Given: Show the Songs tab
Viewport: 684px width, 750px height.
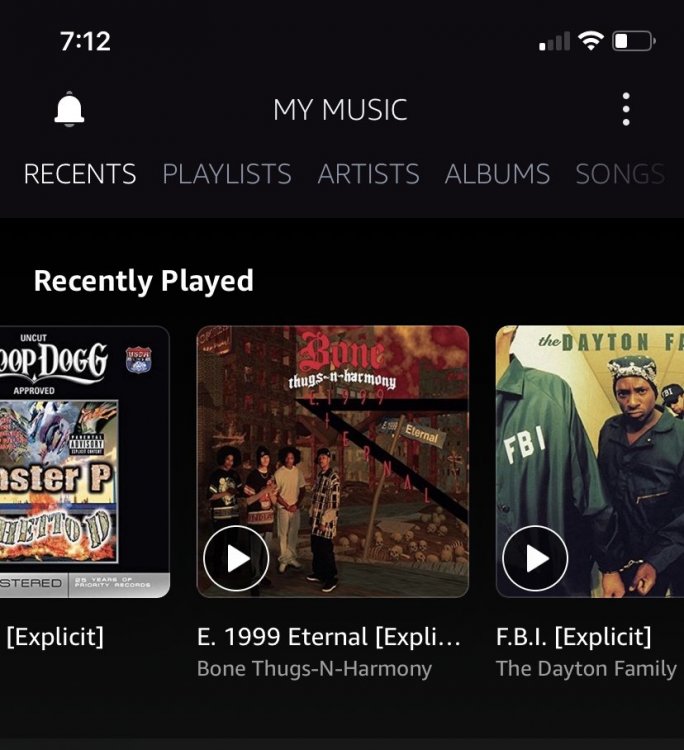Looking at the screenshot, I should click(x=620, y=174).
